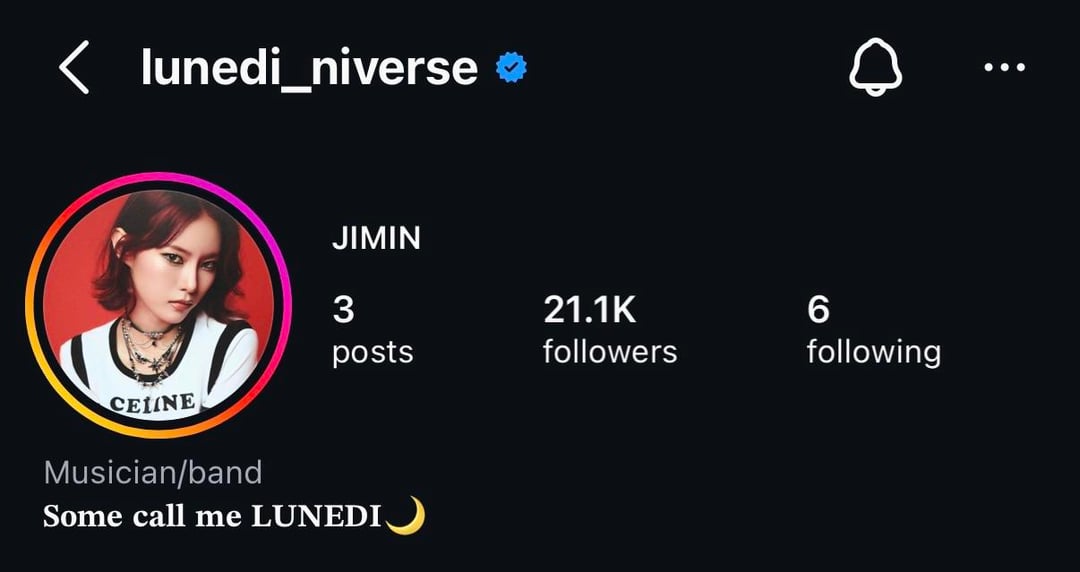Go back from the lunedi_niverse profile

click(x=74, y=68)
